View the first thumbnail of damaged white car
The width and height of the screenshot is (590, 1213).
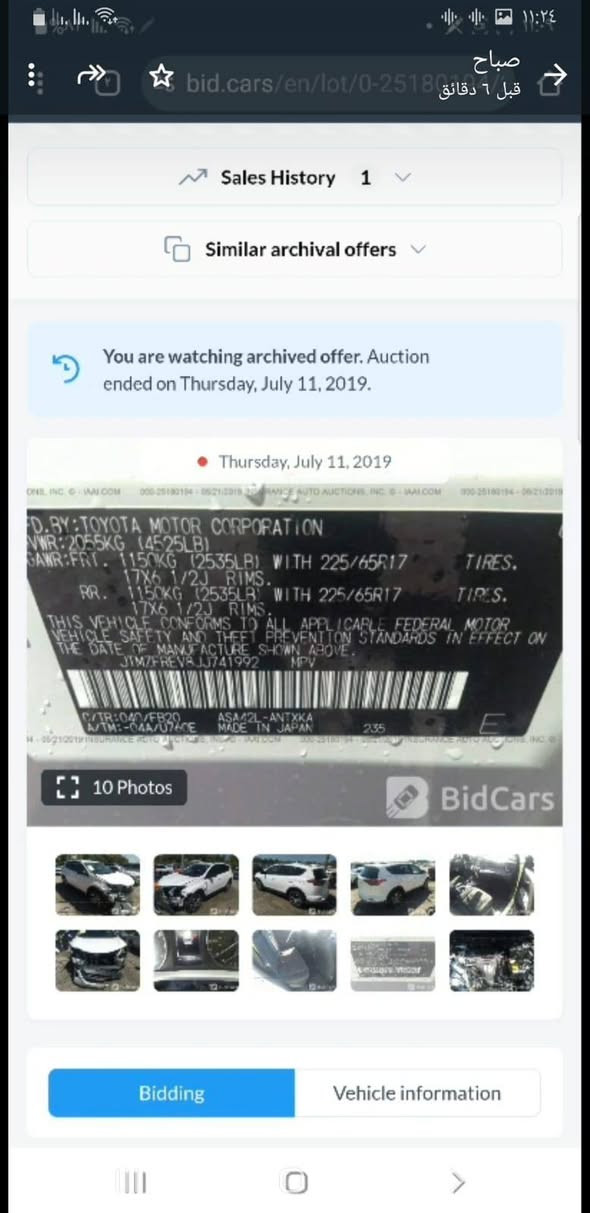(97, 884)
